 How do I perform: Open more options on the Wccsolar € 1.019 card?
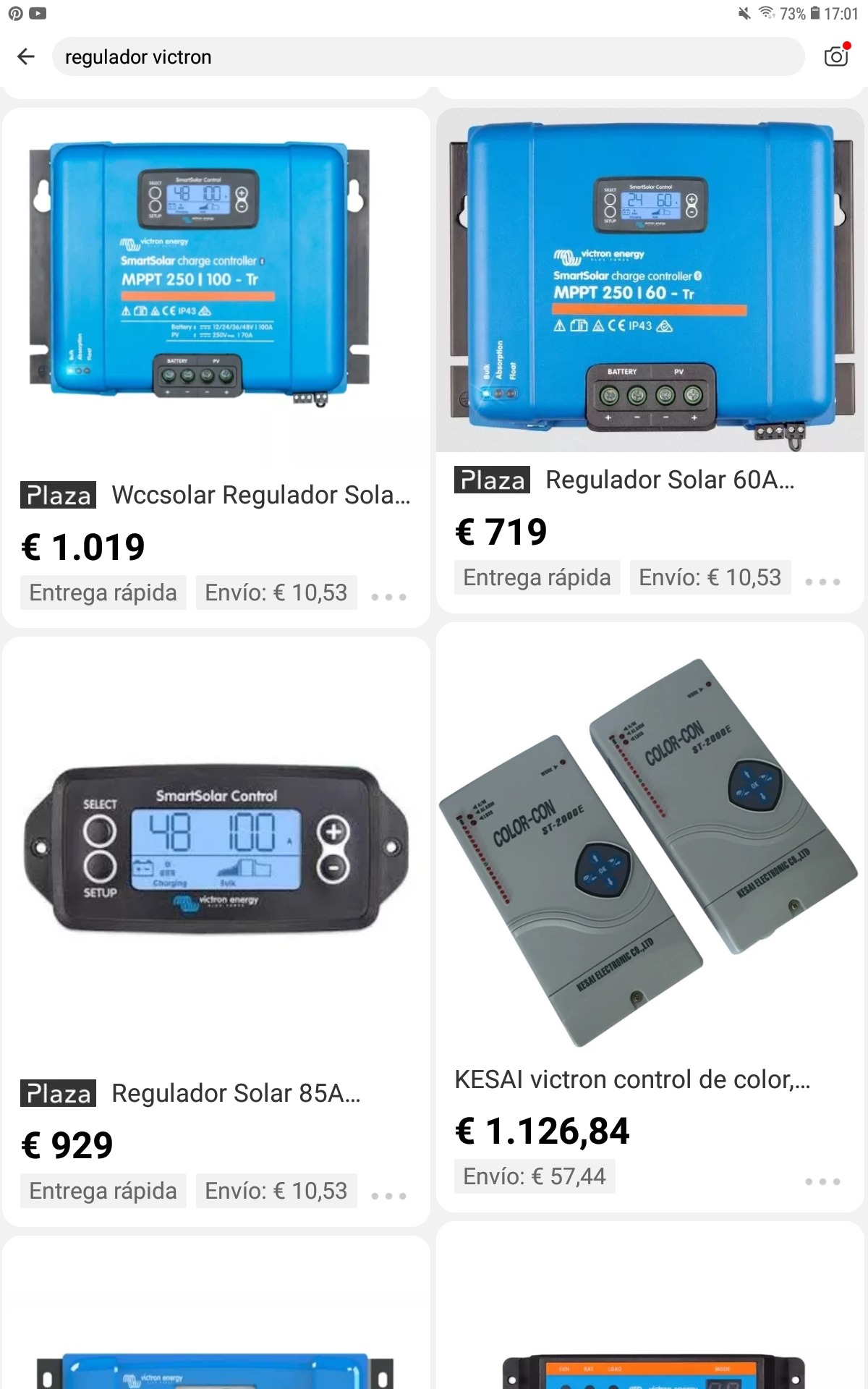click(x=388, y=597)
